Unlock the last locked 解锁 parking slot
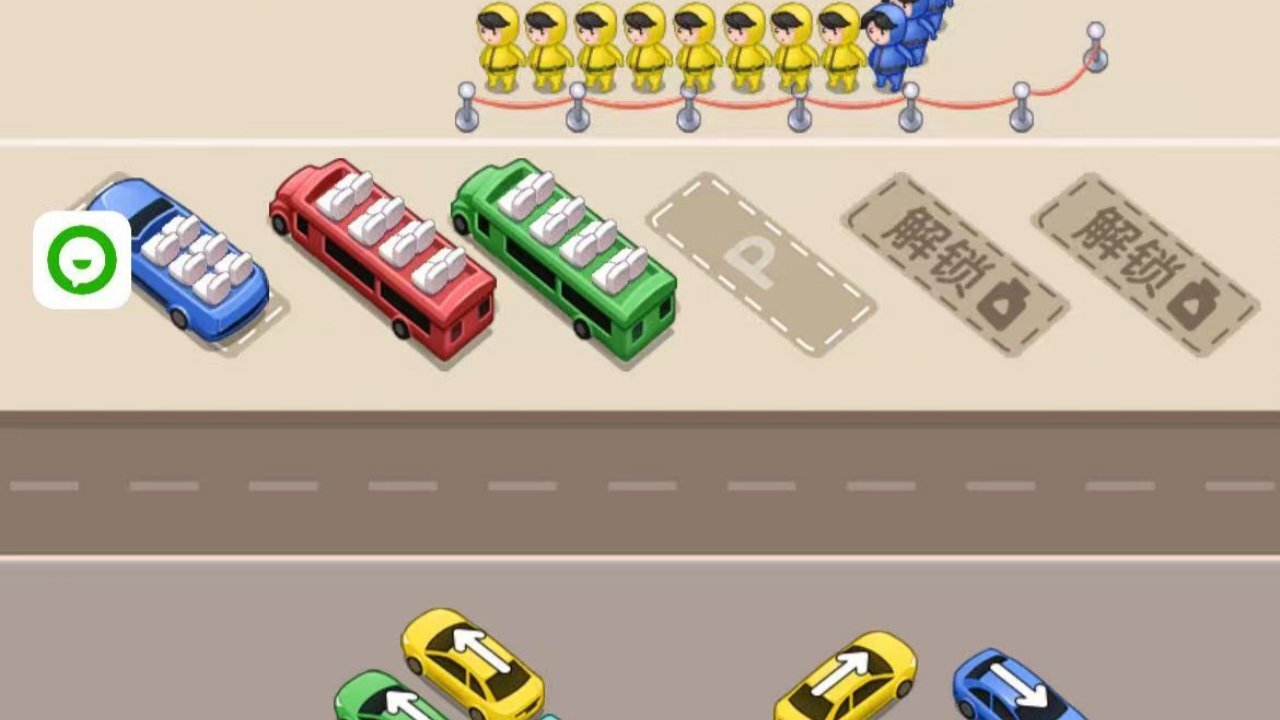This screenshot has width=1280, height=720. pyautogui.click(x=1145, y=264)
